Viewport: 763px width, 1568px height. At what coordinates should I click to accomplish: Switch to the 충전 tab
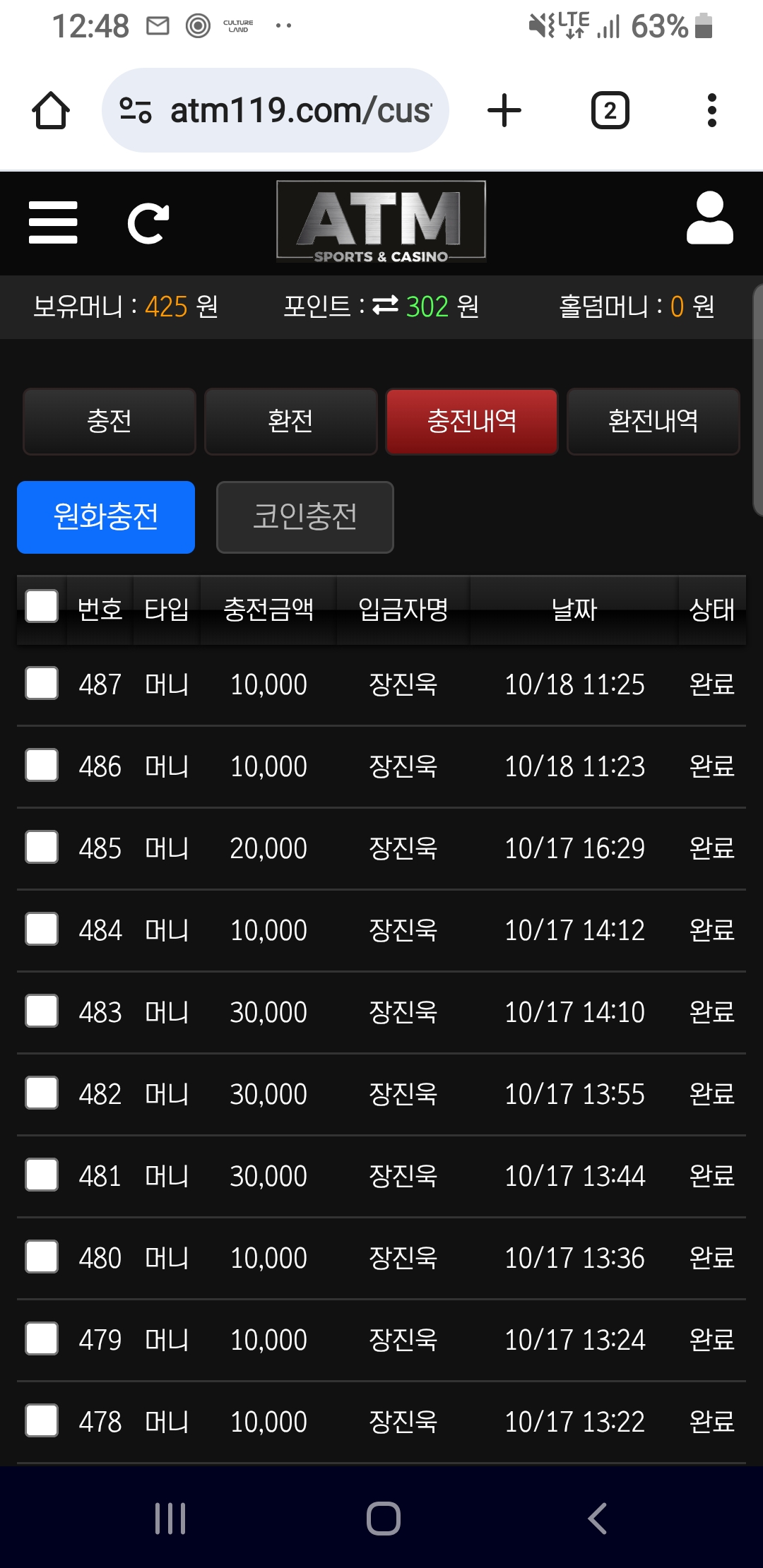pyautogui.click(x=110, y=421)
